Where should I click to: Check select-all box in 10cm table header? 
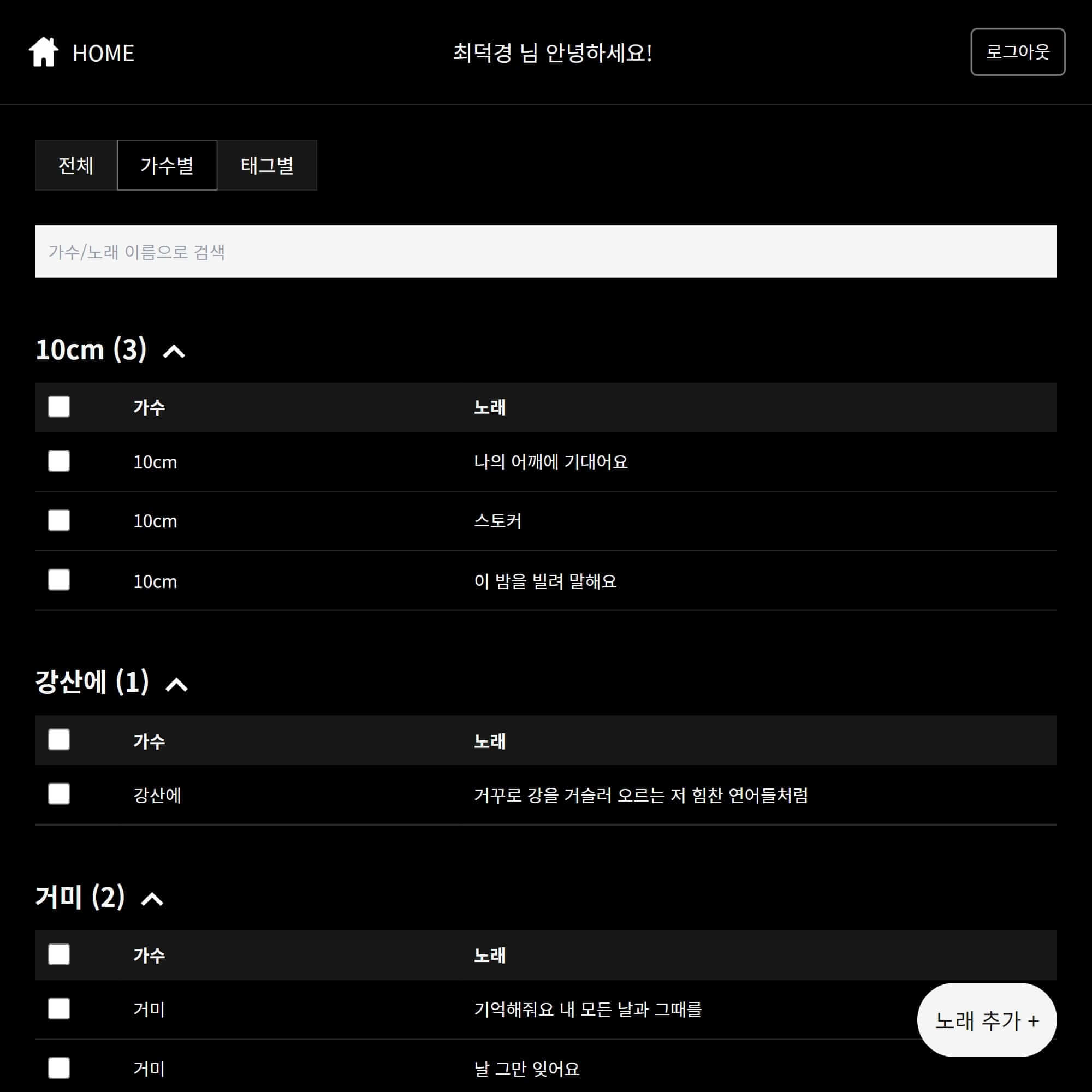tap(59, 407)
